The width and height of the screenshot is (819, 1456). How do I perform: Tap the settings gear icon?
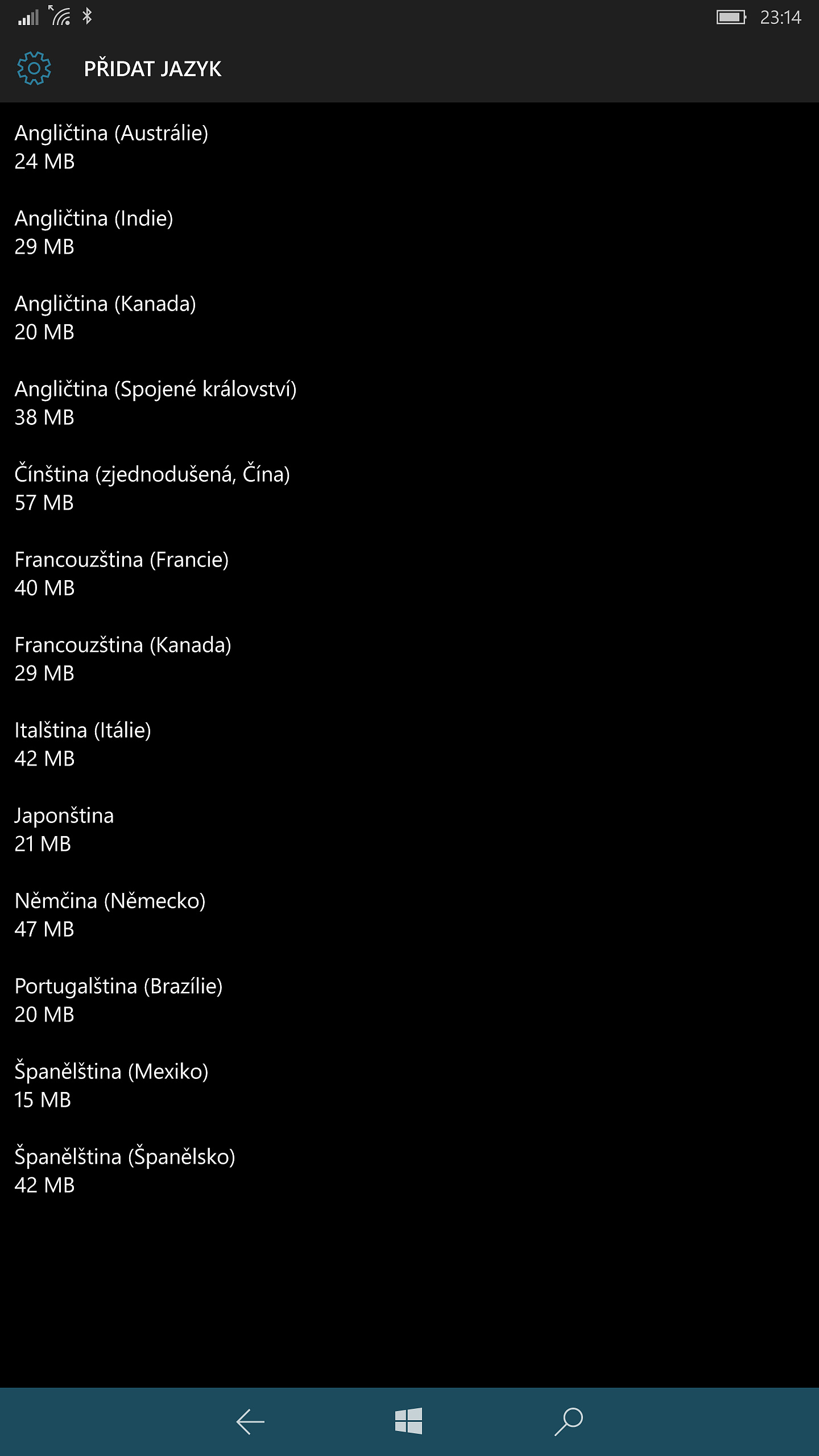point(34,68)
